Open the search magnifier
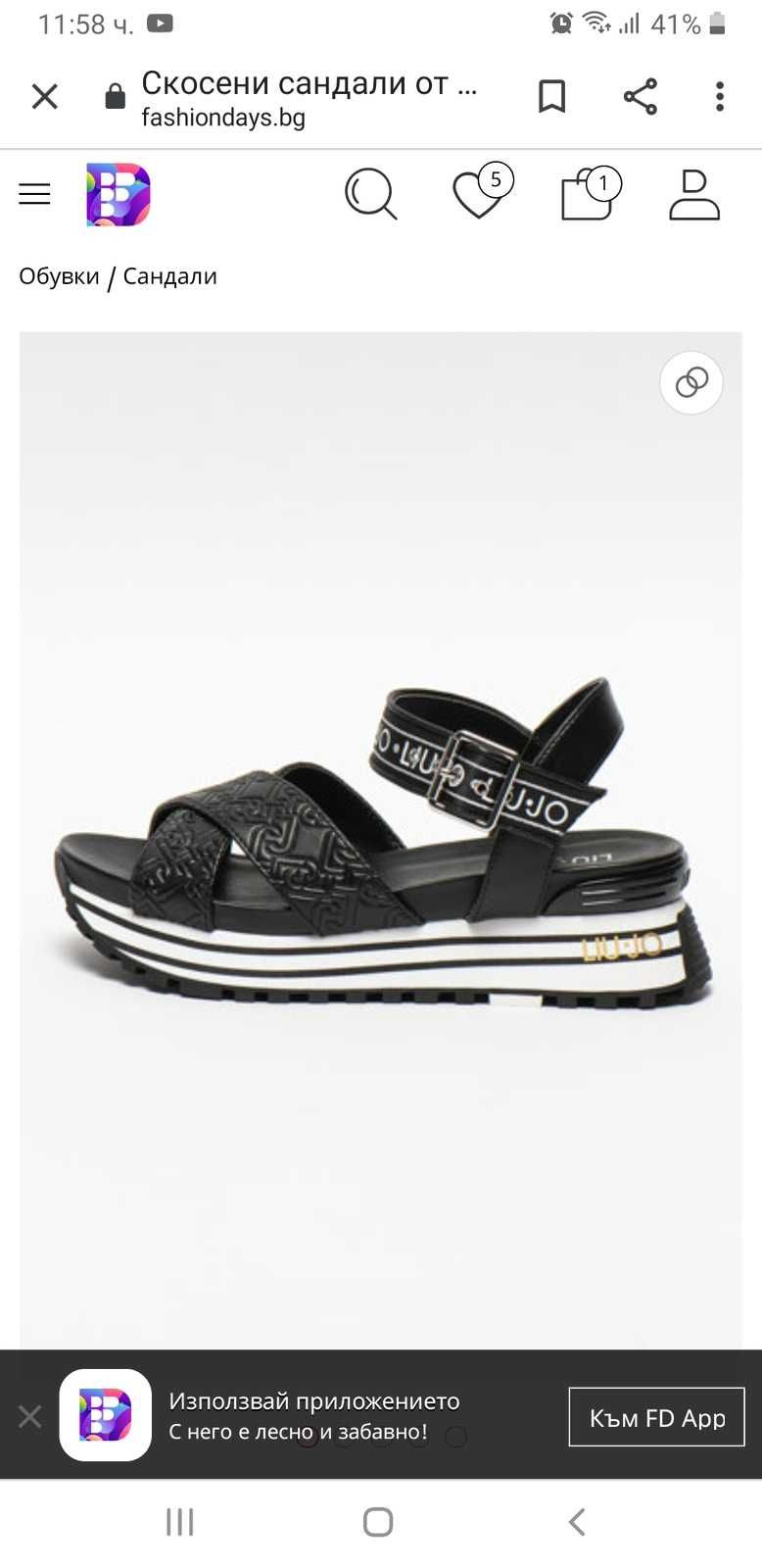 [371, 194]
